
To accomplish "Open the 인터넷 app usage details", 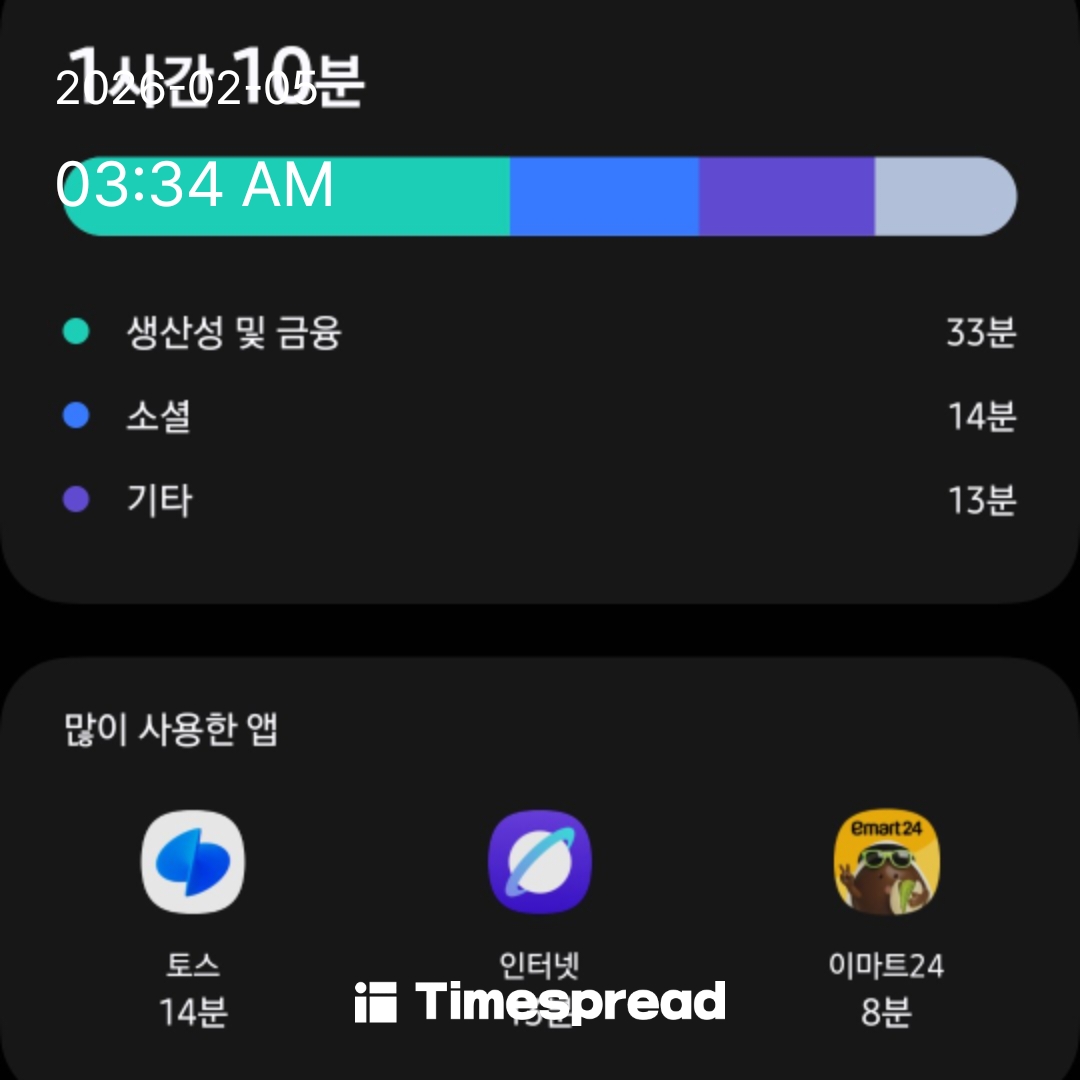I will 539,862.
